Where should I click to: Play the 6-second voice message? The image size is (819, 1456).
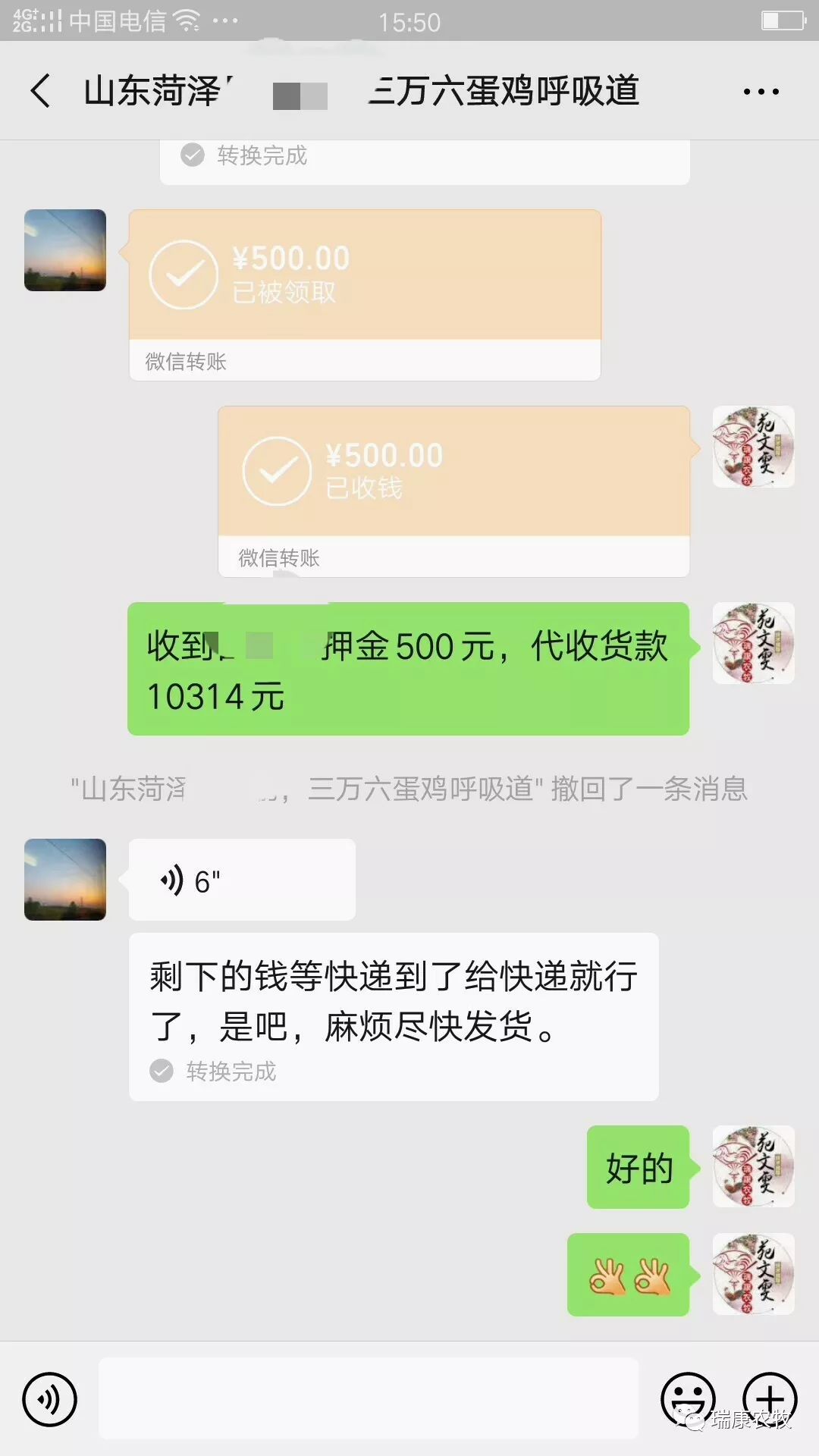[242, 880]
